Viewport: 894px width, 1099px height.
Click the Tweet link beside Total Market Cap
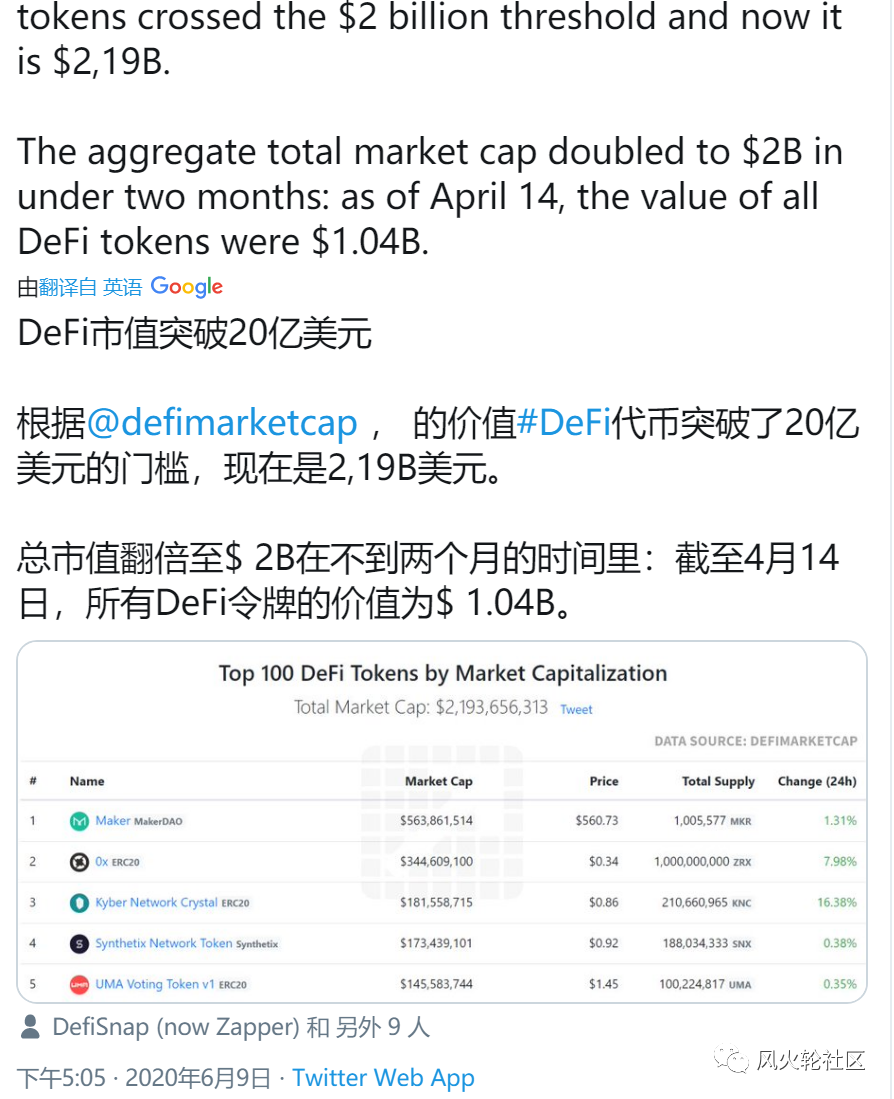577,708
